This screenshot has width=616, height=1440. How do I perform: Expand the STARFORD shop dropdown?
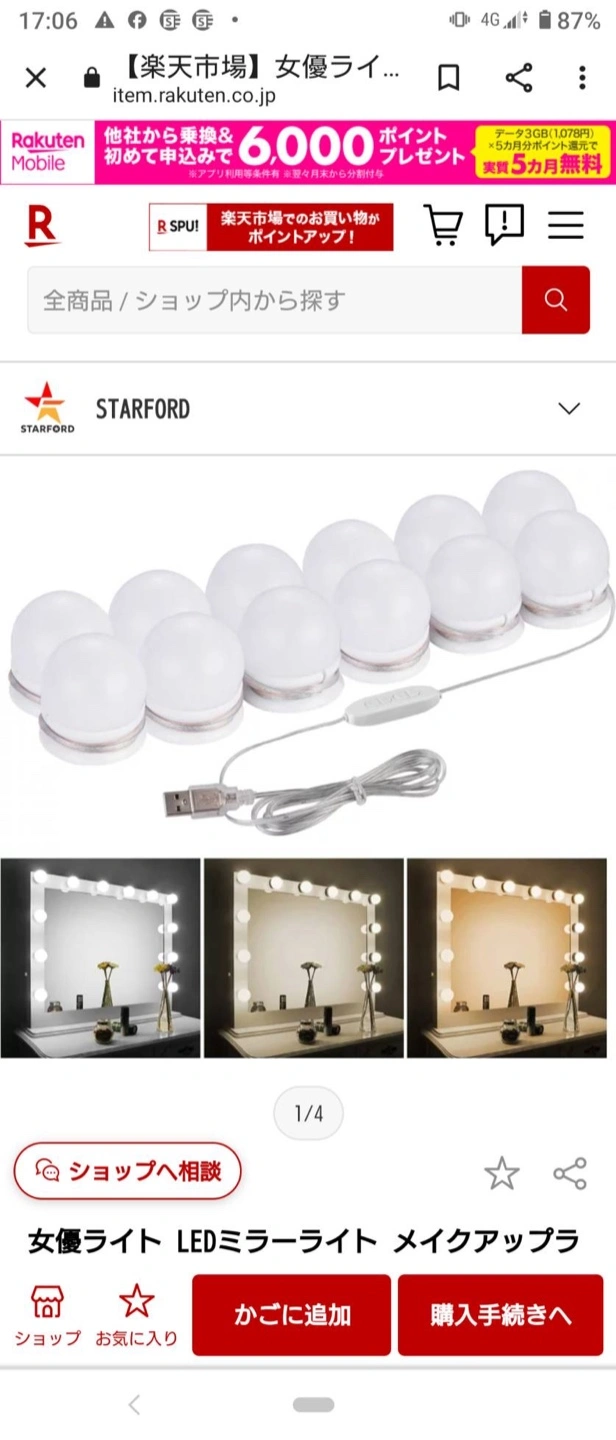coord(569,408)
